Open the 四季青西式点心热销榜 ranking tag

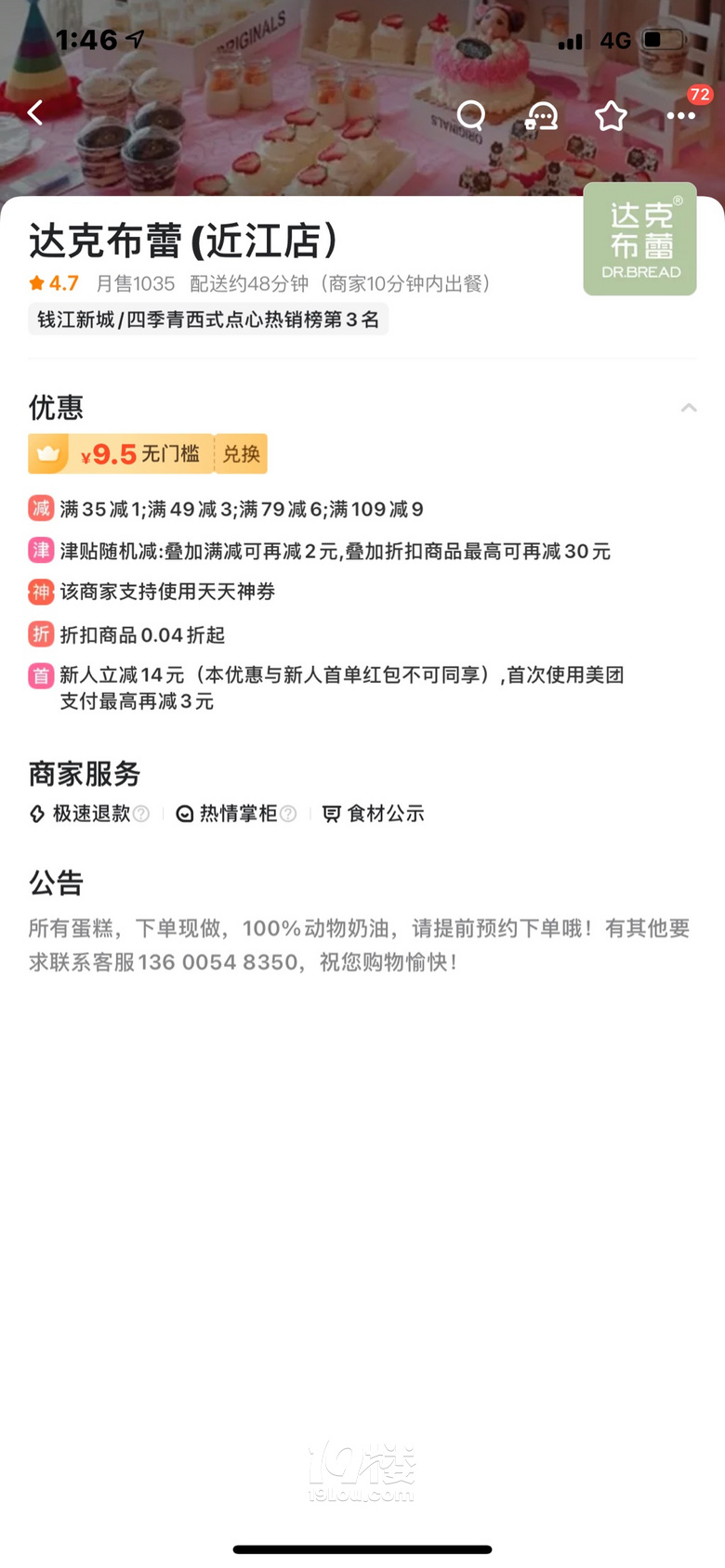[208, 320]
